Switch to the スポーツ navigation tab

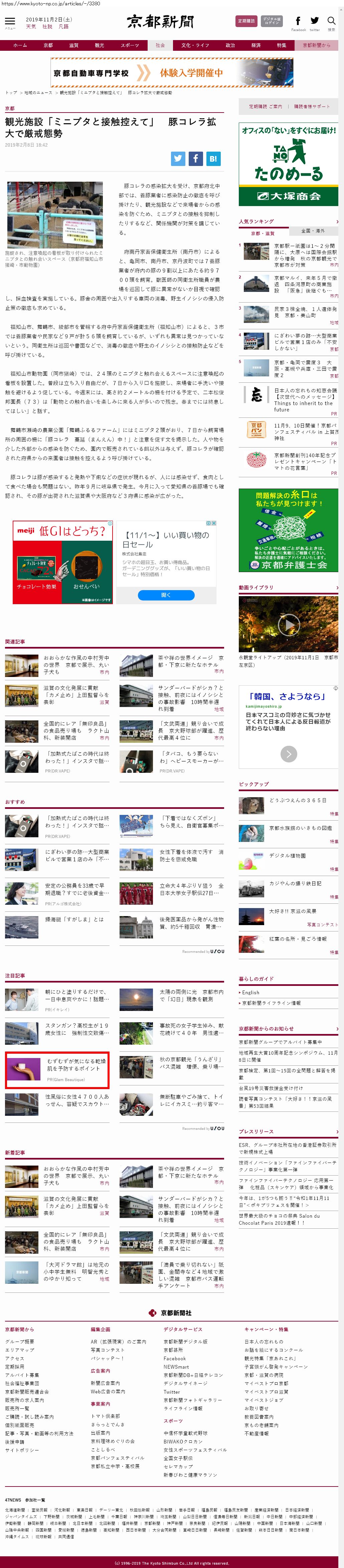[129, 45]
